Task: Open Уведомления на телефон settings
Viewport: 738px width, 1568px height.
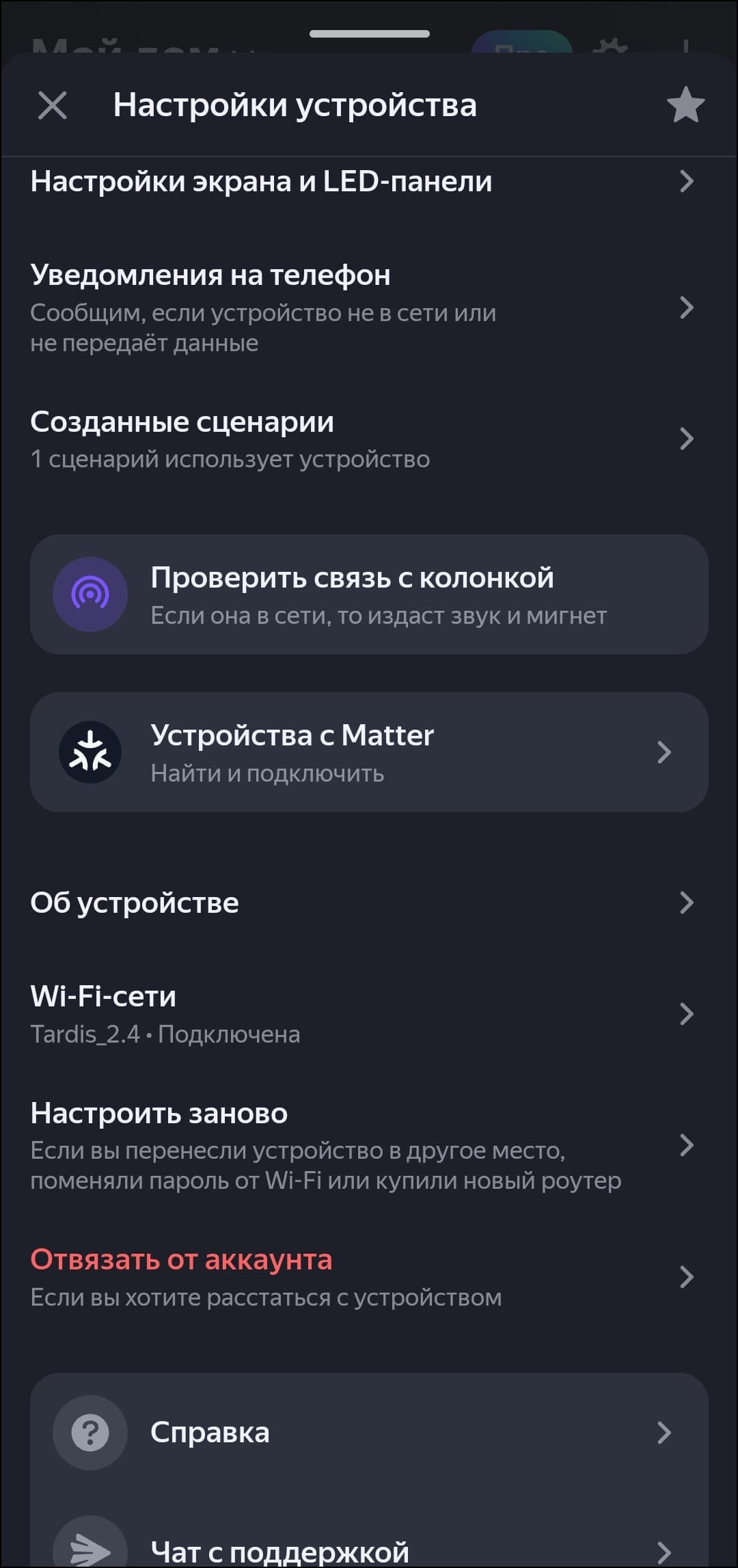Action: [362, 307]
